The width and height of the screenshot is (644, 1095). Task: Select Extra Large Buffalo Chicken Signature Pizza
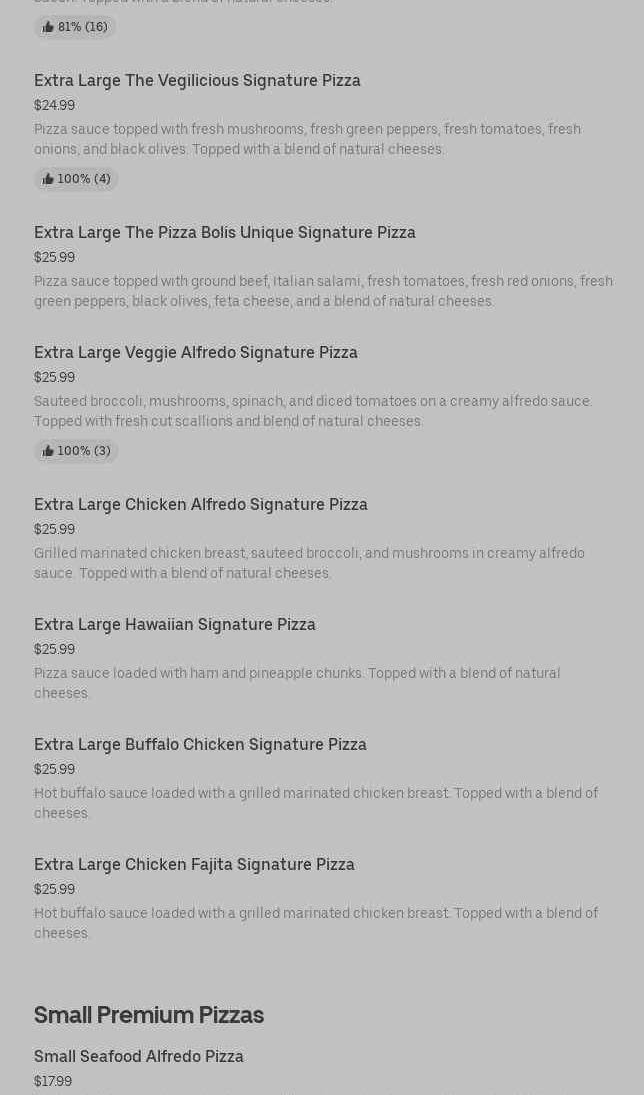200,744
